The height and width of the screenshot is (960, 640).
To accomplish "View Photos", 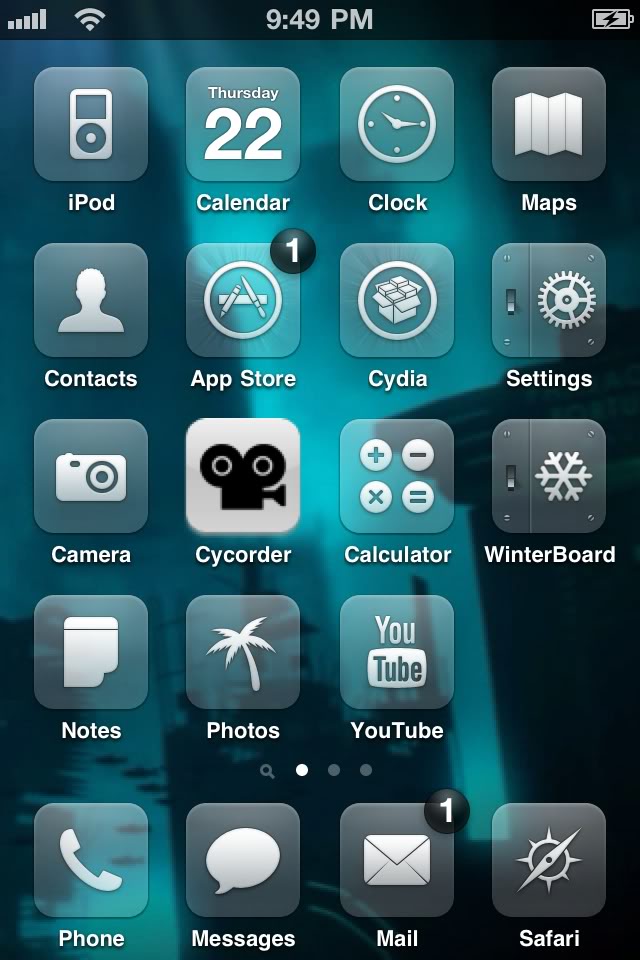I will tap(243, 652).
